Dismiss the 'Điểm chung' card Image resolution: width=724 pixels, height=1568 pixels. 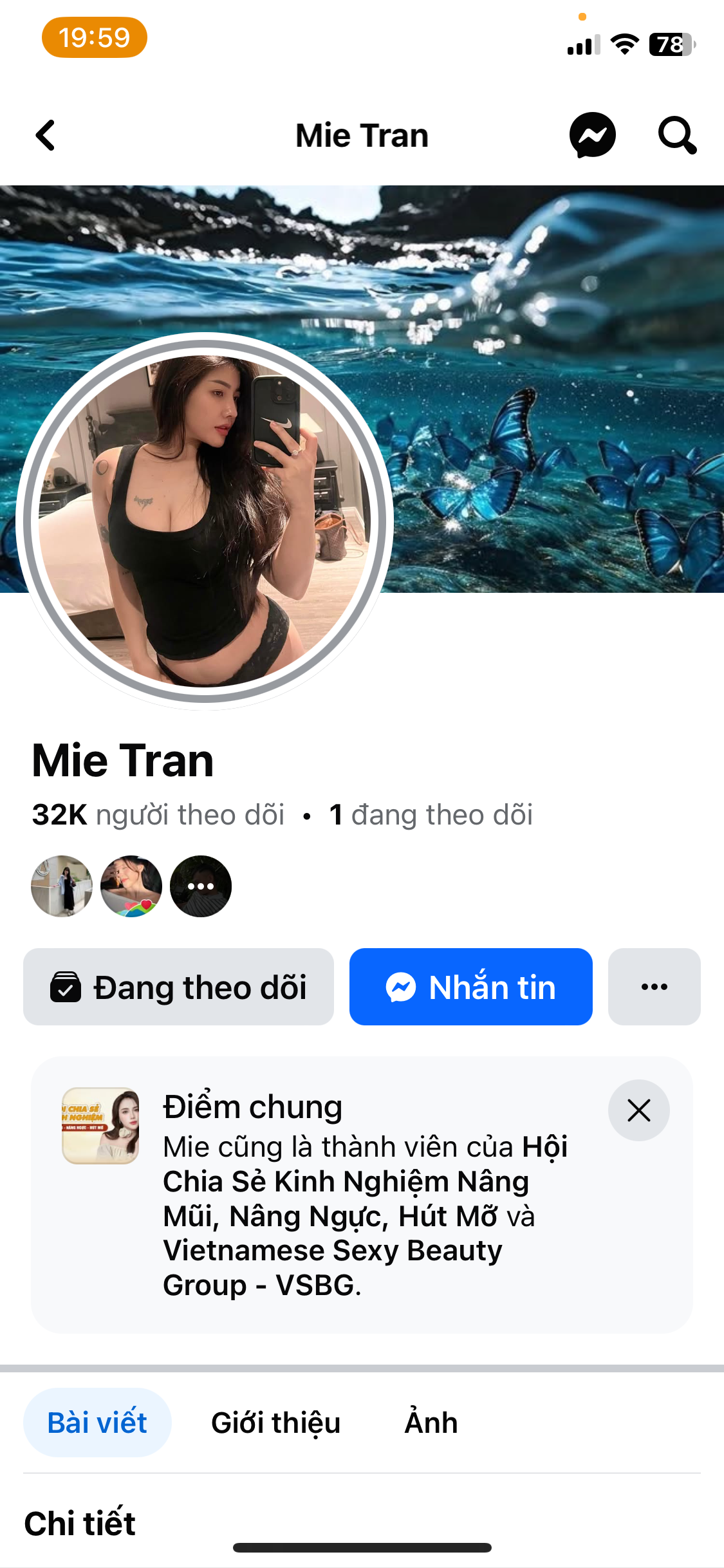pos(638,1110)
